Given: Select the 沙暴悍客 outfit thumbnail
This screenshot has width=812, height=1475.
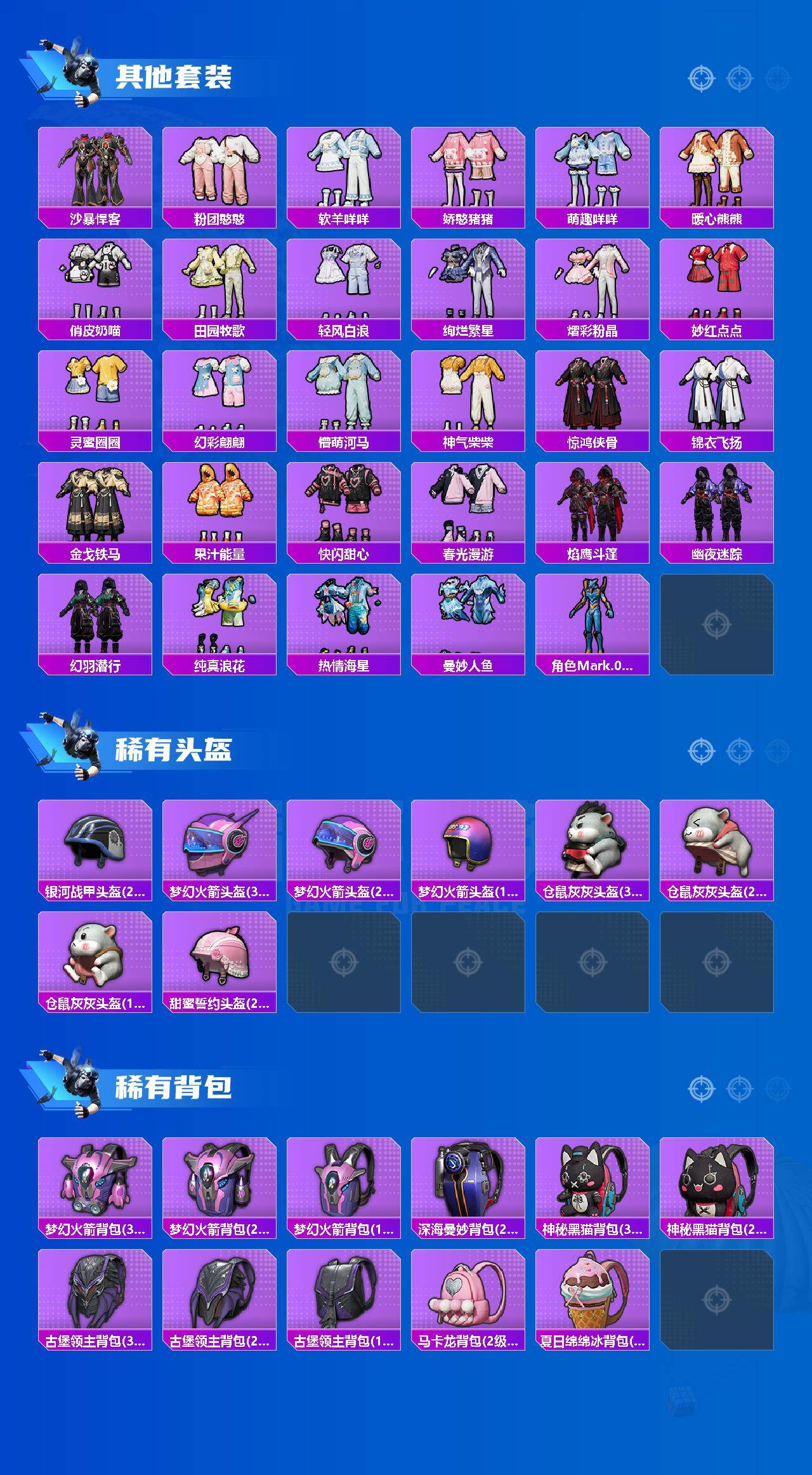Looking at the screenshot, I should click(94, 176).
